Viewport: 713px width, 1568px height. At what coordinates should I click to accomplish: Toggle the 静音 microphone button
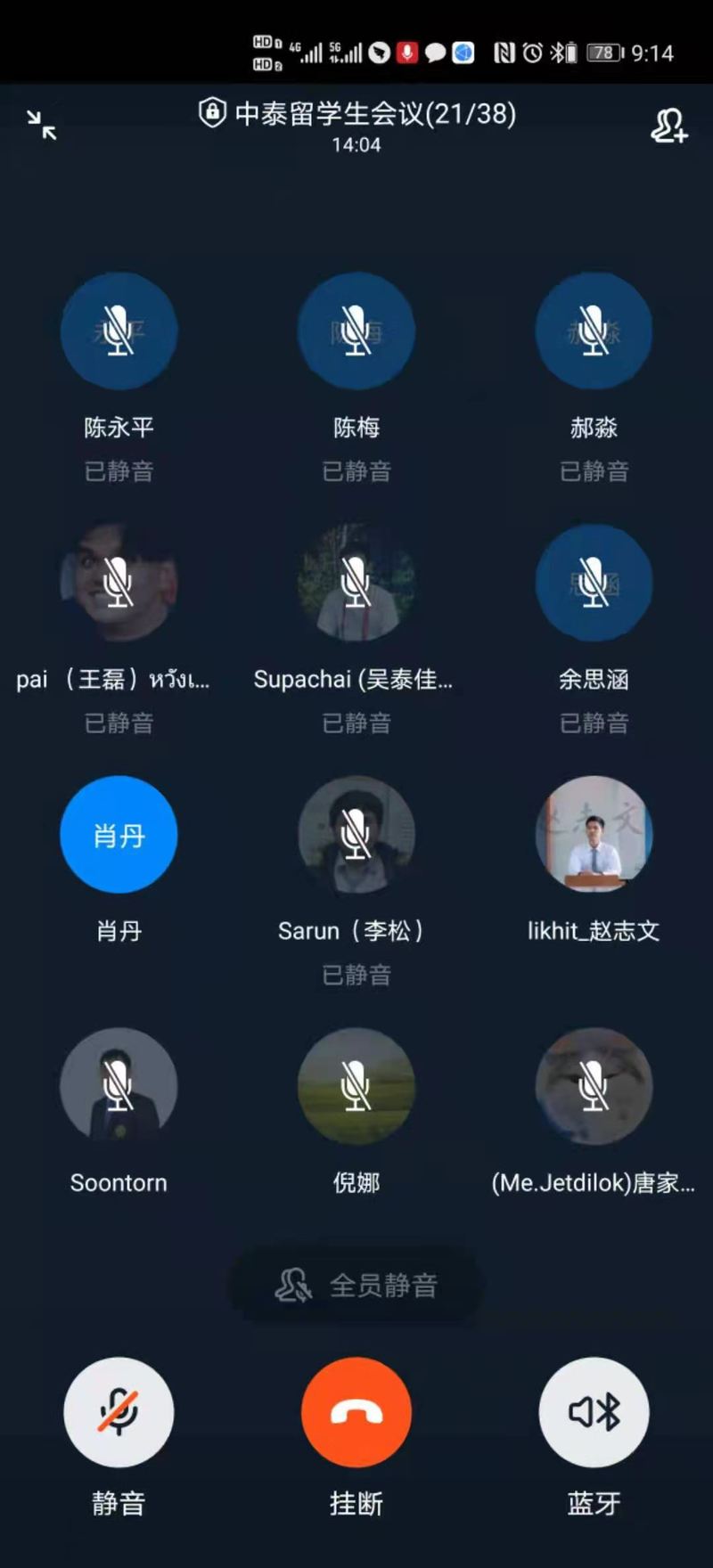119,1412
